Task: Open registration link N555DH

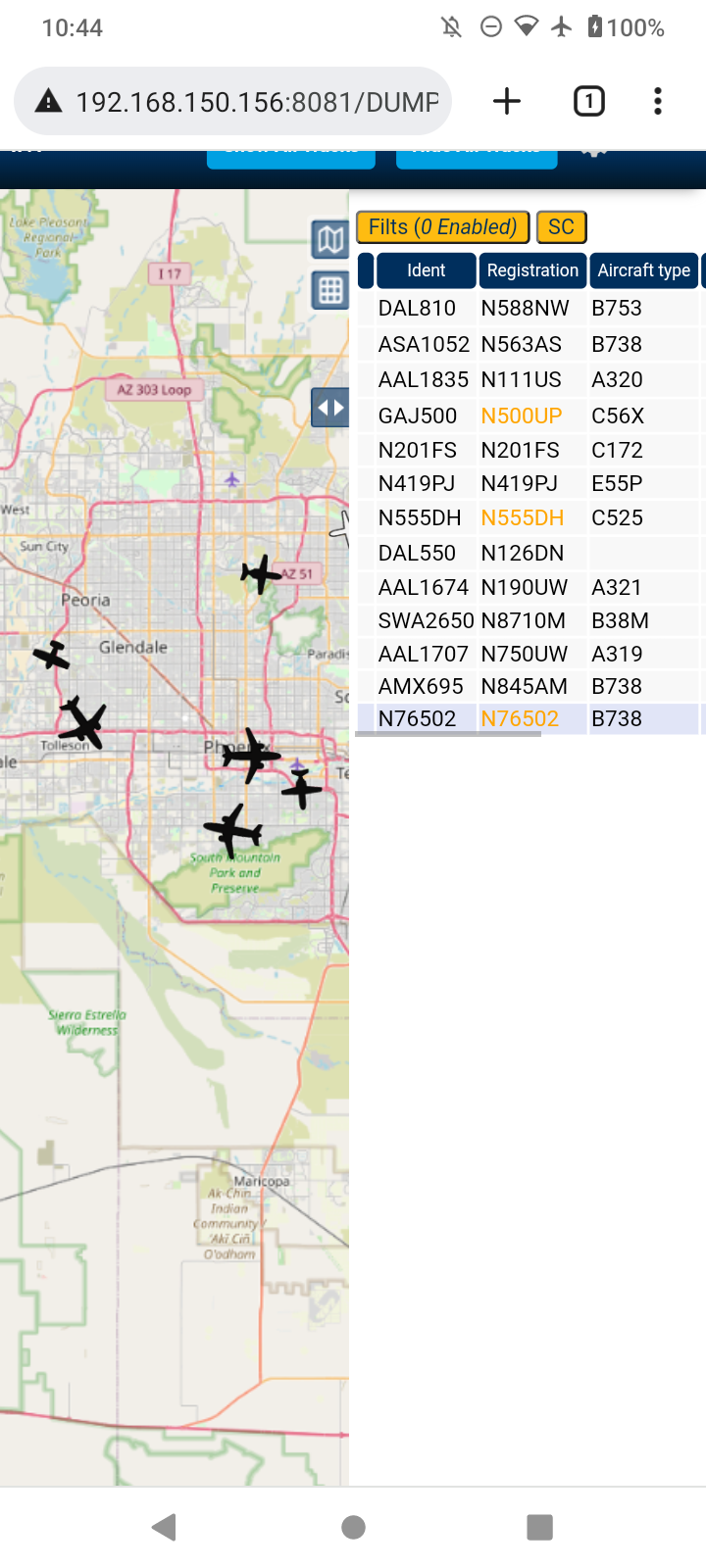Action: [x=523, y=517]
